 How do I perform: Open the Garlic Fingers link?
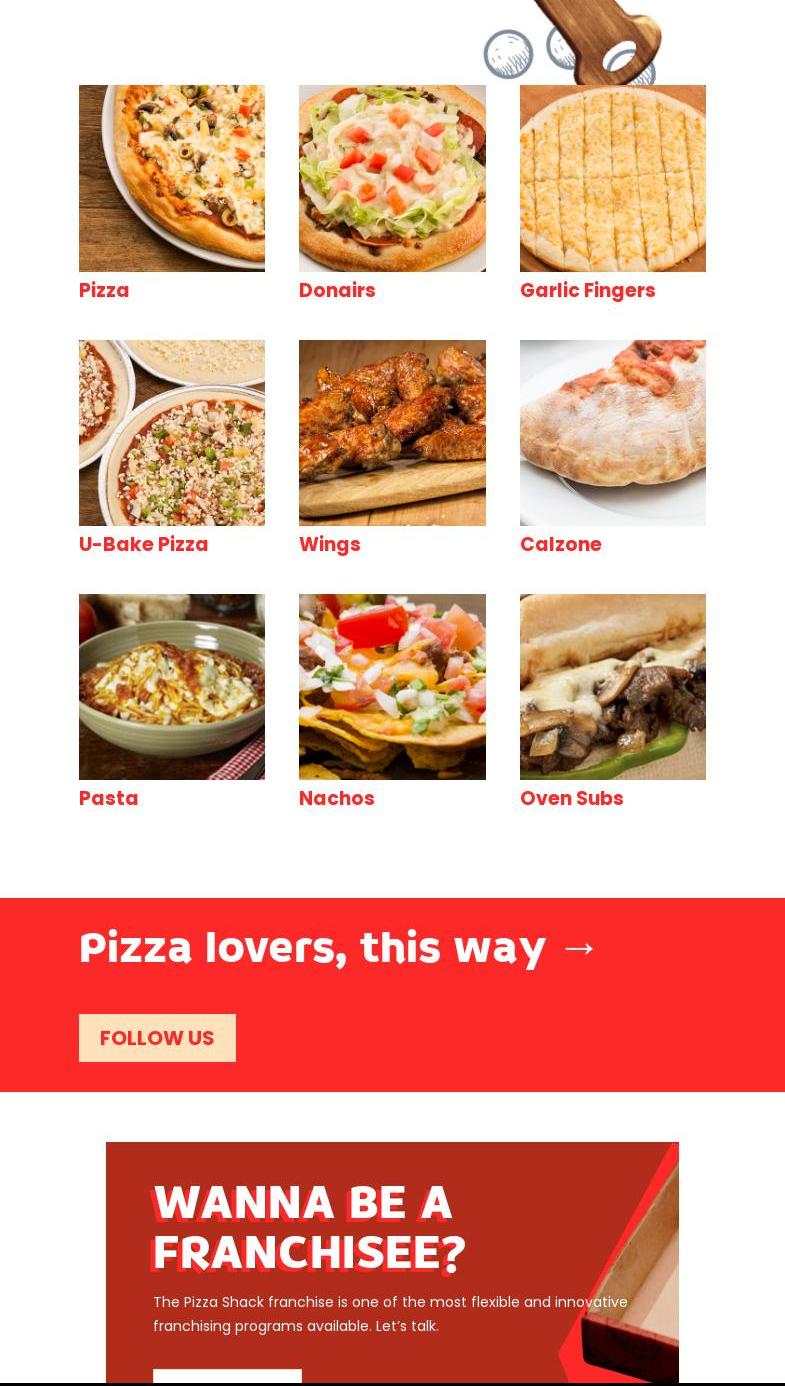tap(588, 290)
